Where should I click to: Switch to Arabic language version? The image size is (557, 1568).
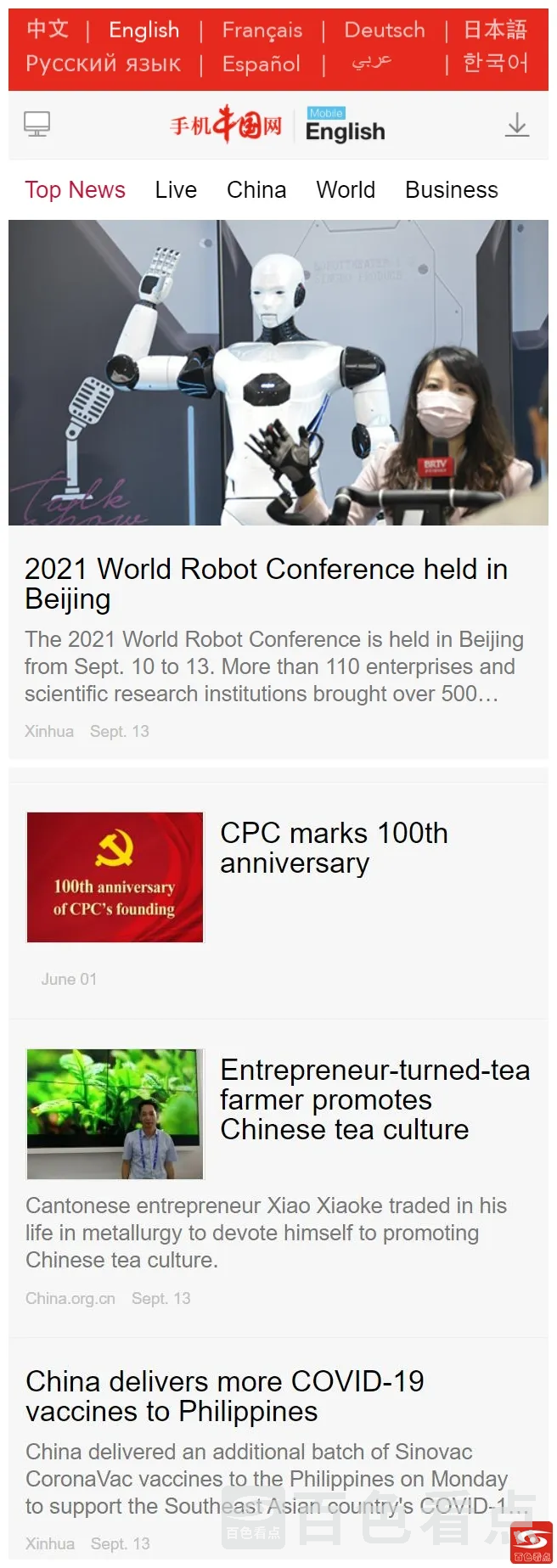coord(372,63)
